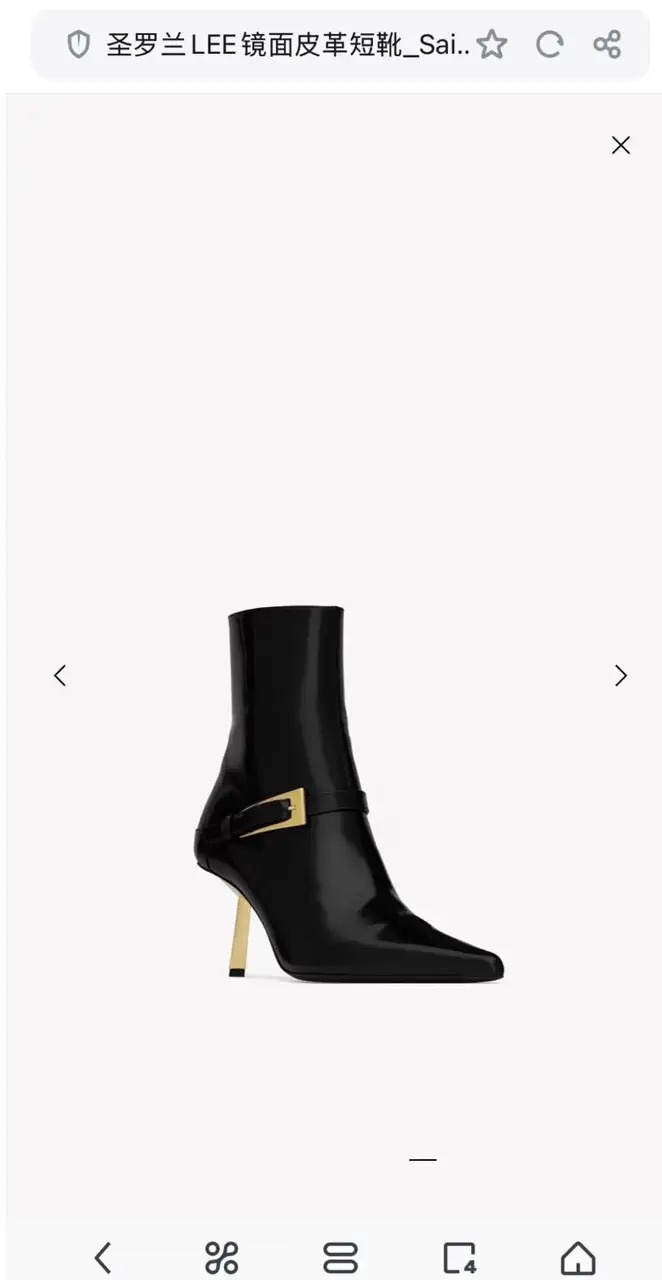
Task: Close the product image viewer
Action: (621, 146)
